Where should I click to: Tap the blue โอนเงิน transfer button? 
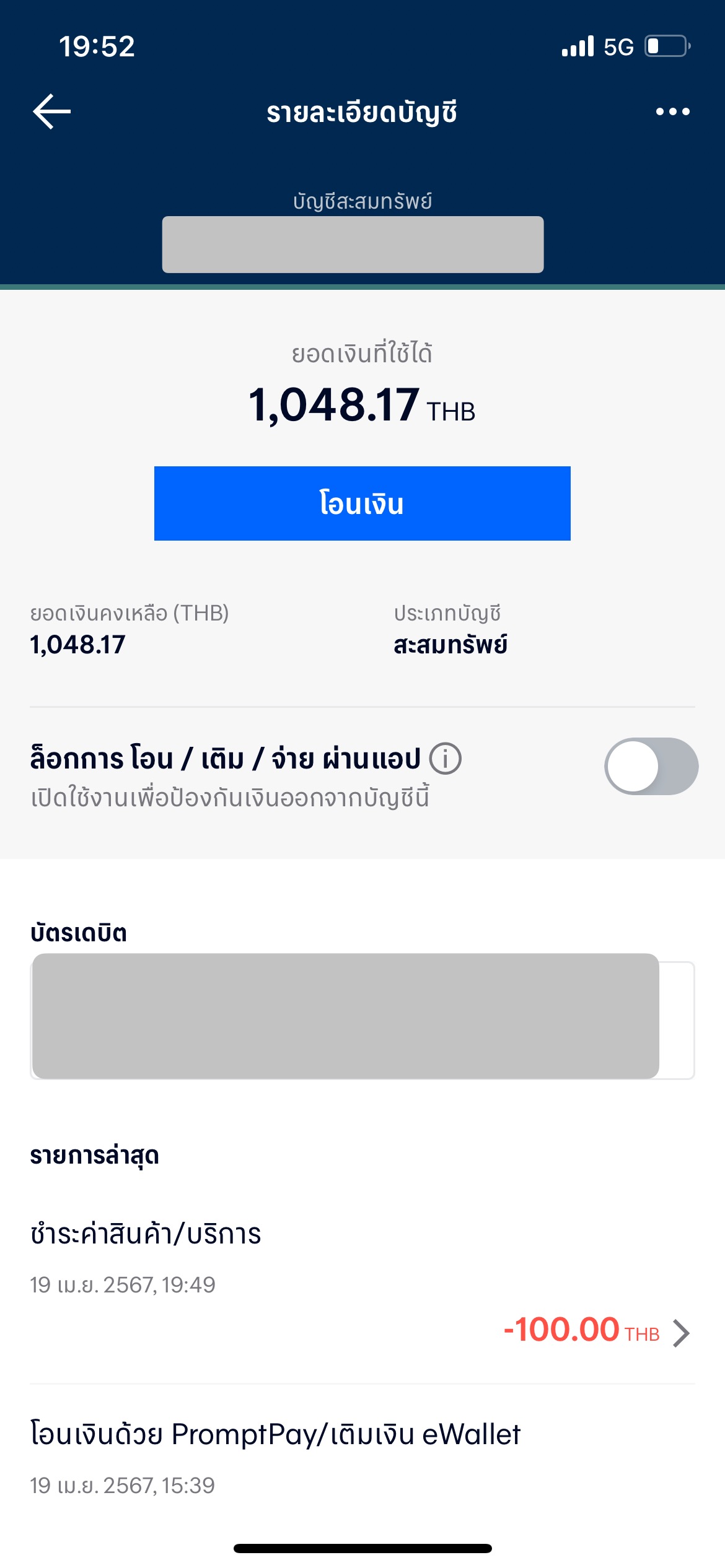point(362,503)
